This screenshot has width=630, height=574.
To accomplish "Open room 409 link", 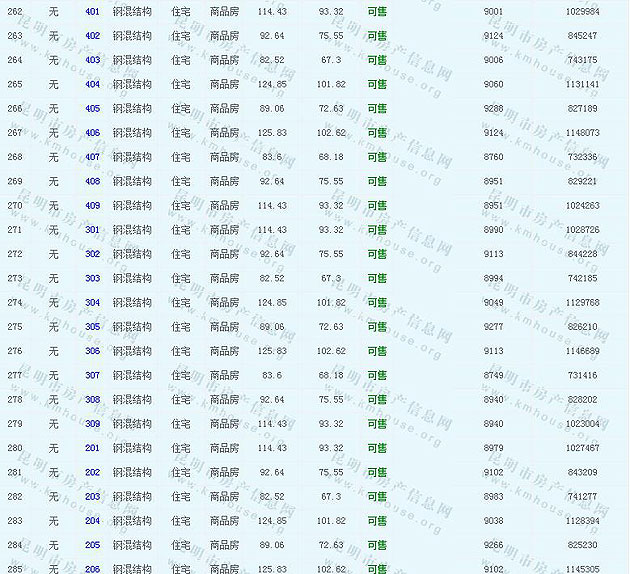I will coord(92,205).
